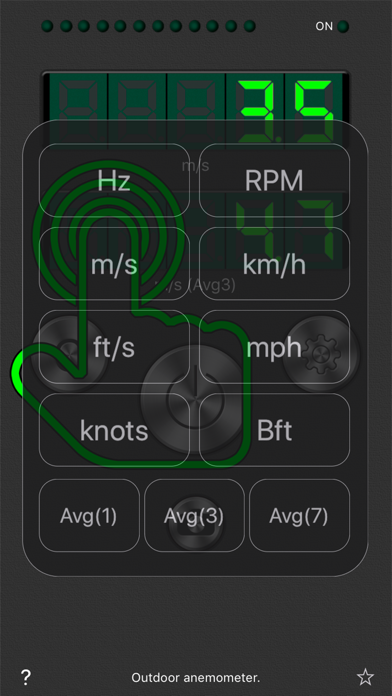Tap the star icon
Image resolution: width=392 pixels, height=696 pixels.
365,677
